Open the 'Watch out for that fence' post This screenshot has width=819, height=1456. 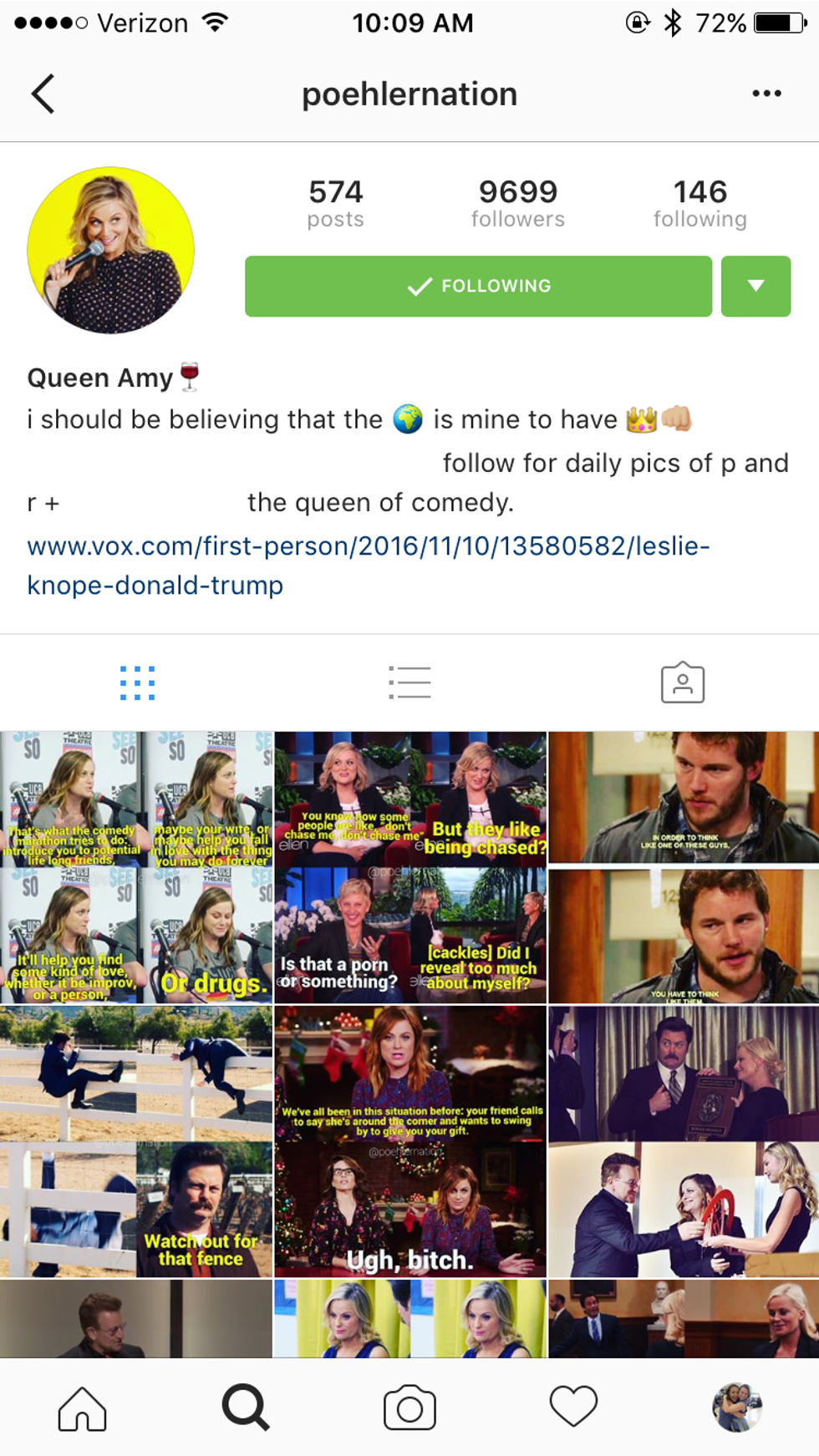(136, 1141)
